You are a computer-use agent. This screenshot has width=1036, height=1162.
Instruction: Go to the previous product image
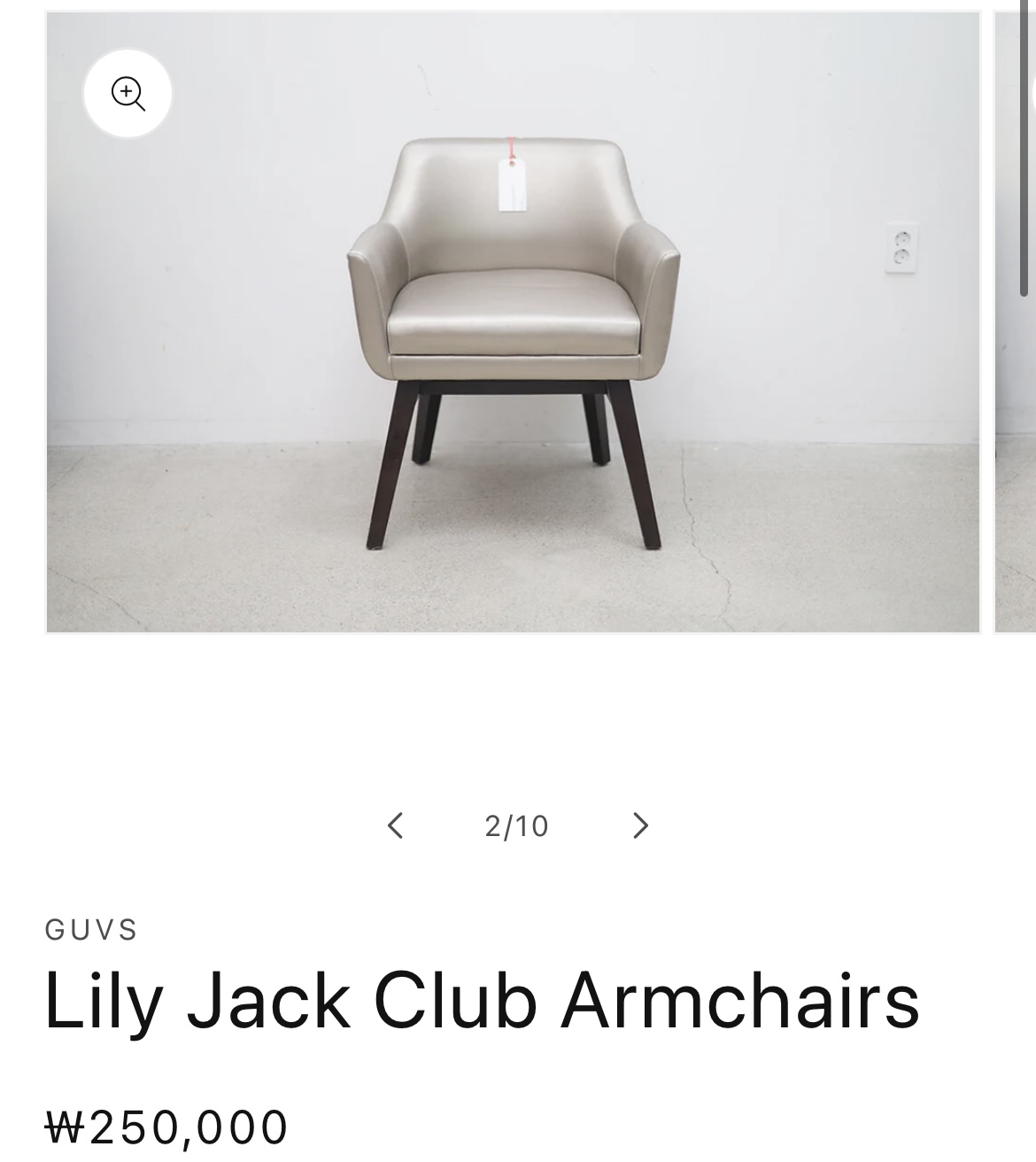click(x=396, y=825)
